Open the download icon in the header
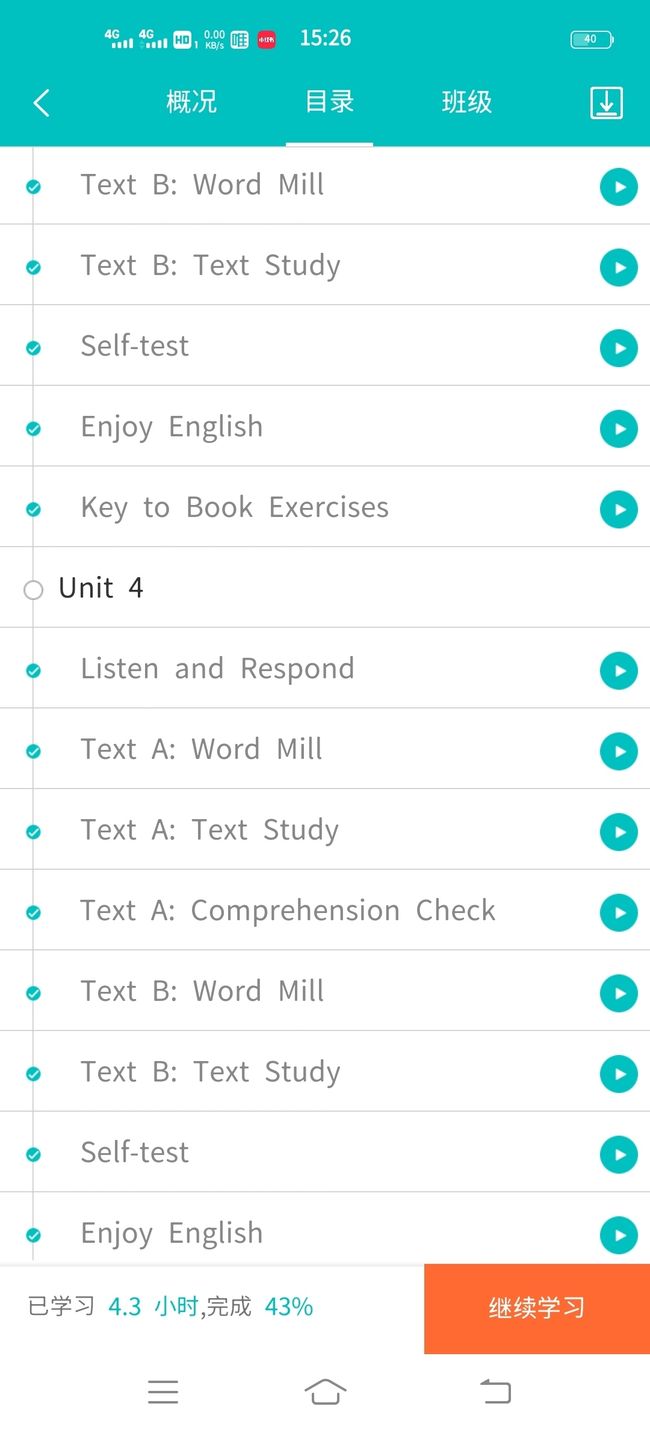Viewport: 650px width, 1430px height. point(606,102)
